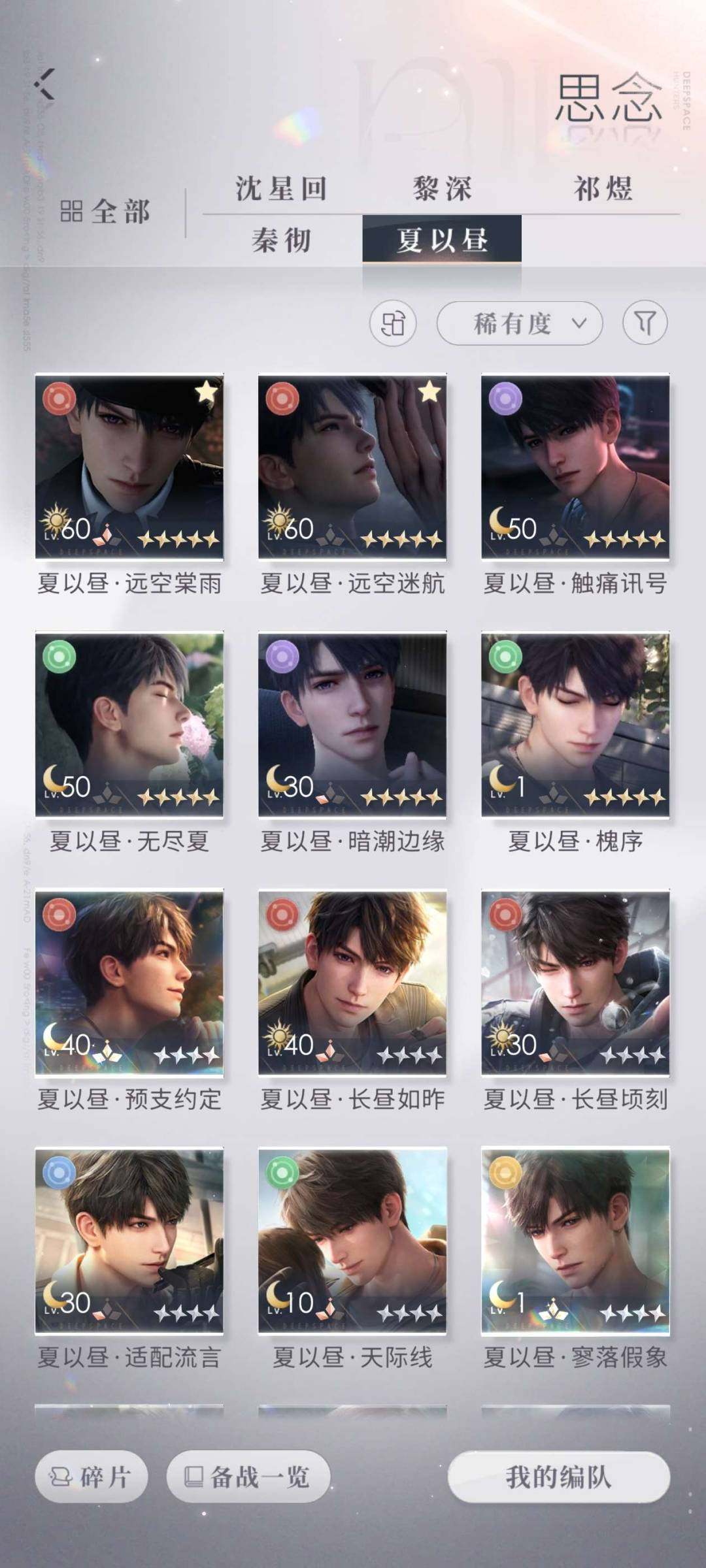Go back using the arrow icon

click(x=46, y=84)
